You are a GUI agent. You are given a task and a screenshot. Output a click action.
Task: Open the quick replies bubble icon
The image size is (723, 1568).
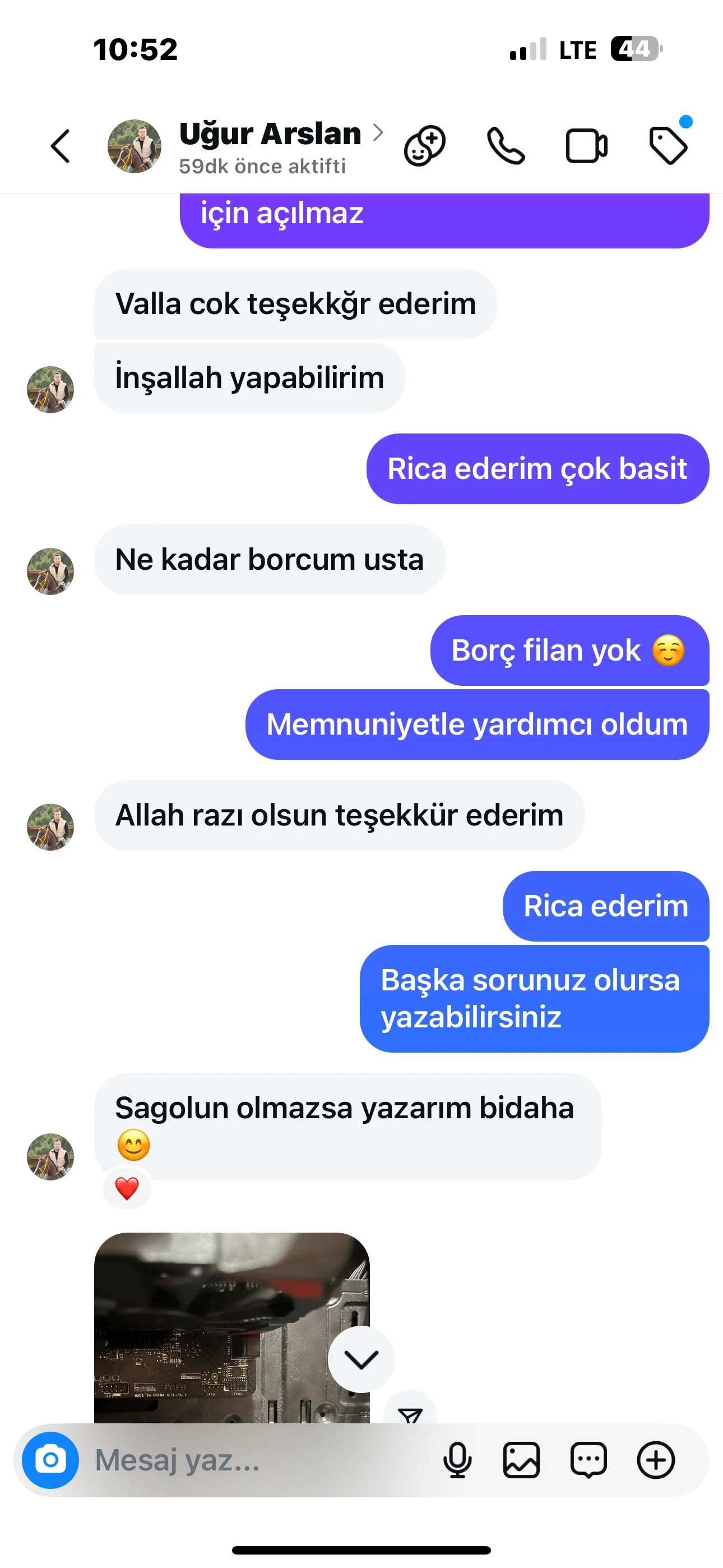(588, 1460)
